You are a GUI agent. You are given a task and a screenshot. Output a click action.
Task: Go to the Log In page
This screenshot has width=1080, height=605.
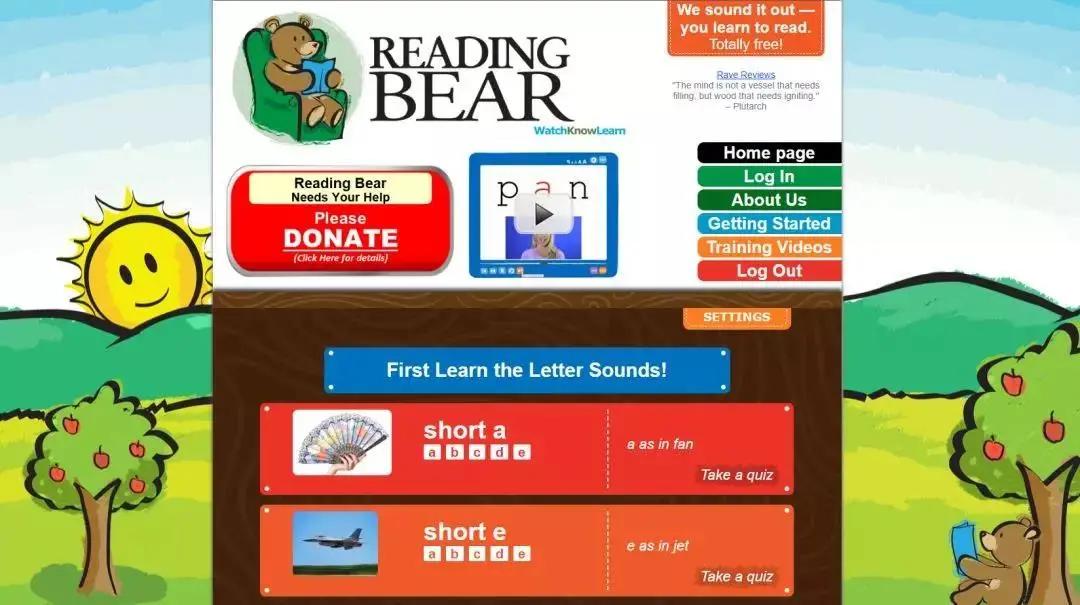(768, 177)
